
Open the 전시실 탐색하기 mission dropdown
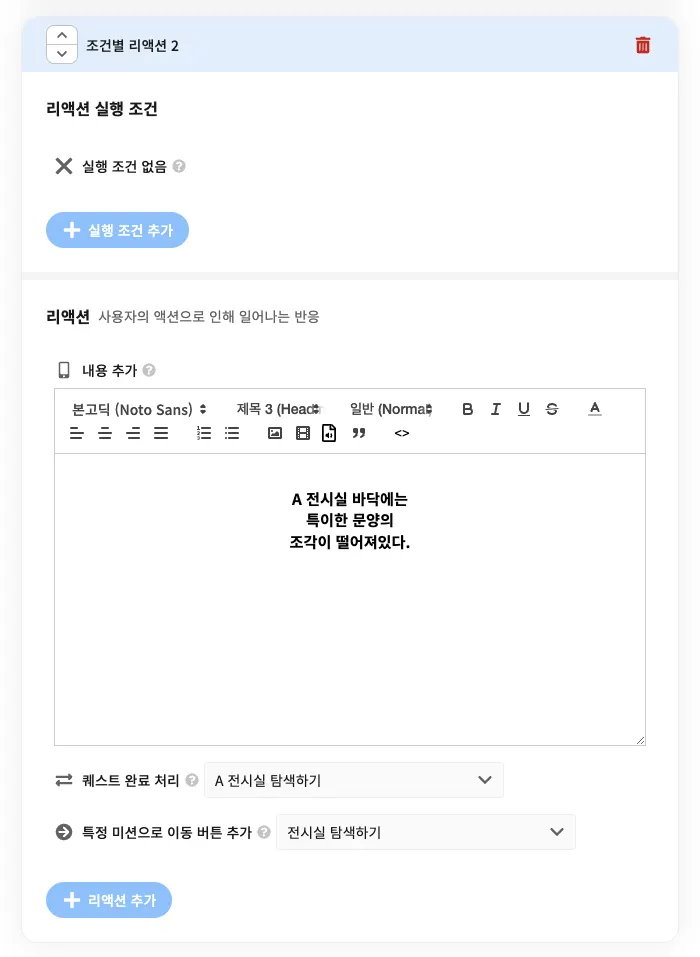pos(426,832)
